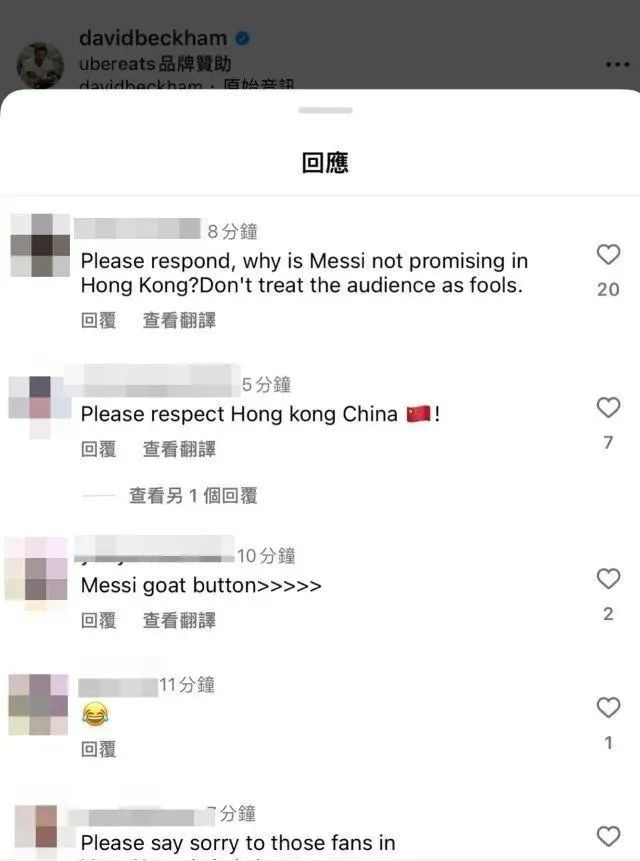Tap the comments sheet drag handle
Screen dimensions: 640x861
[x=325, y=110]
